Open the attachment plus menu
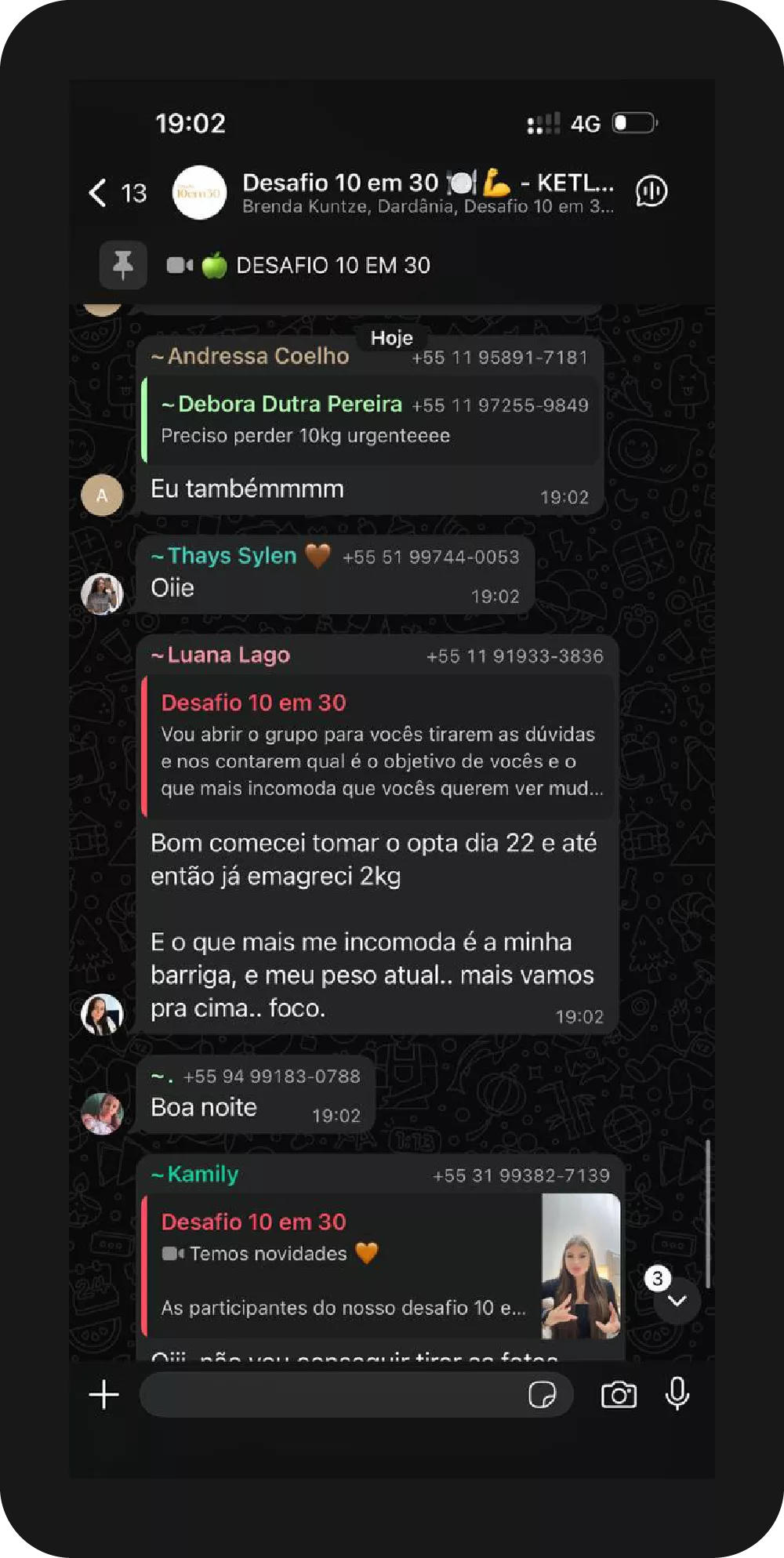The image size is (784, 1558). pos(103,1395)
